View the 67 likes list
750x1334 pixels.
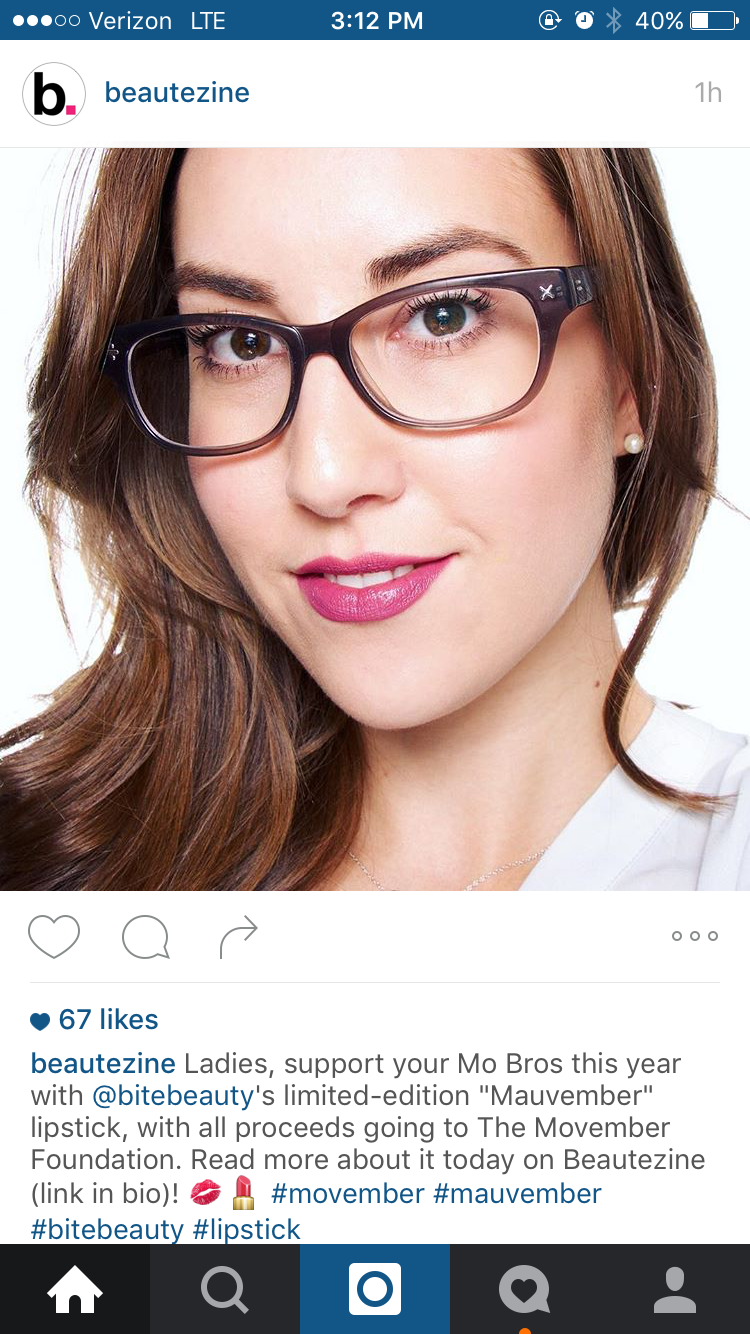coord(95,1020)
